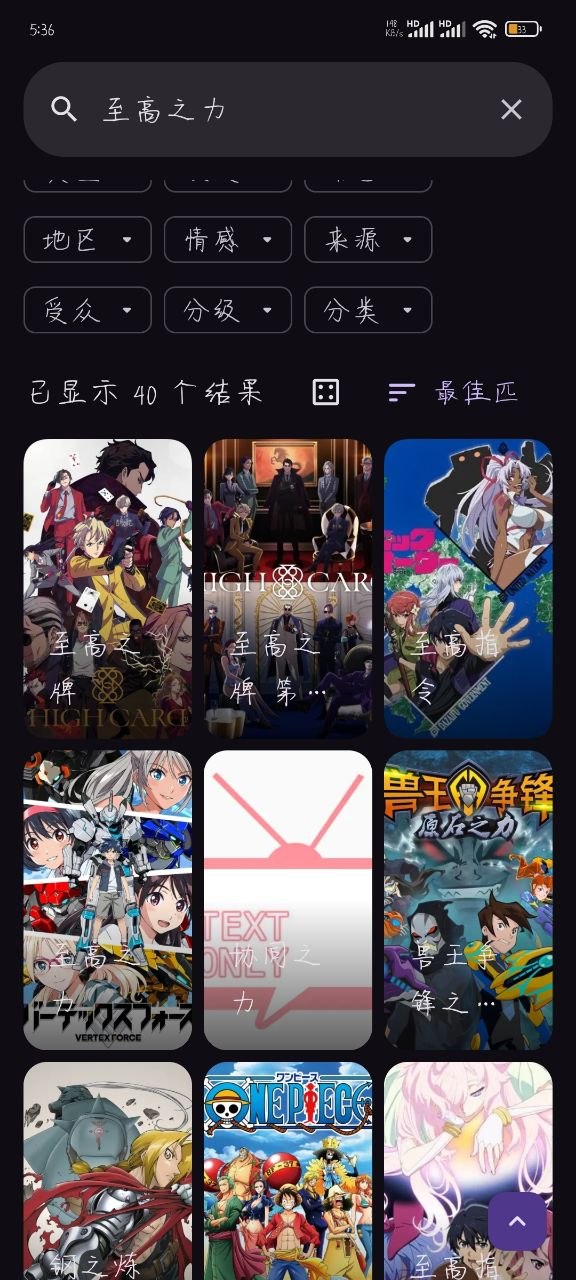
Task: Open the Vertex Force anime card
Action: tap(108, 900)
